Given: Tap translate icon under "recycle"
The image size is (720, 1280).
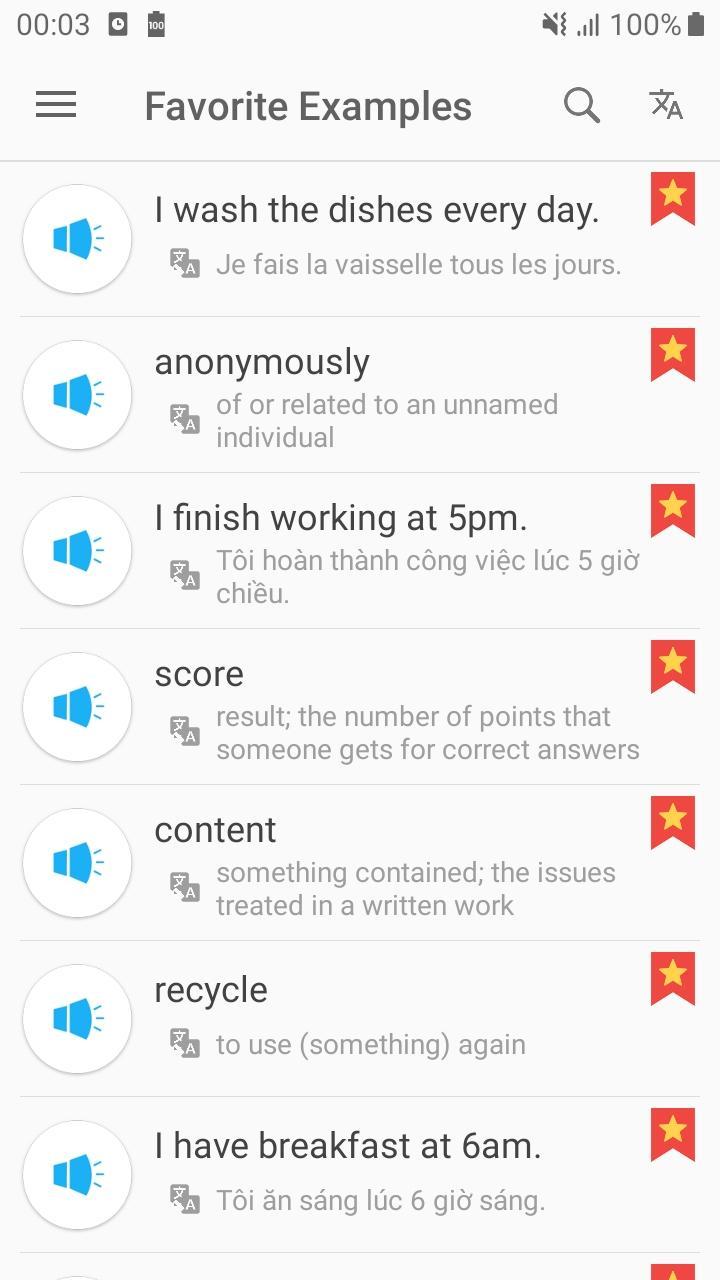Looking at the screenshot, I should pos(184,1043).
